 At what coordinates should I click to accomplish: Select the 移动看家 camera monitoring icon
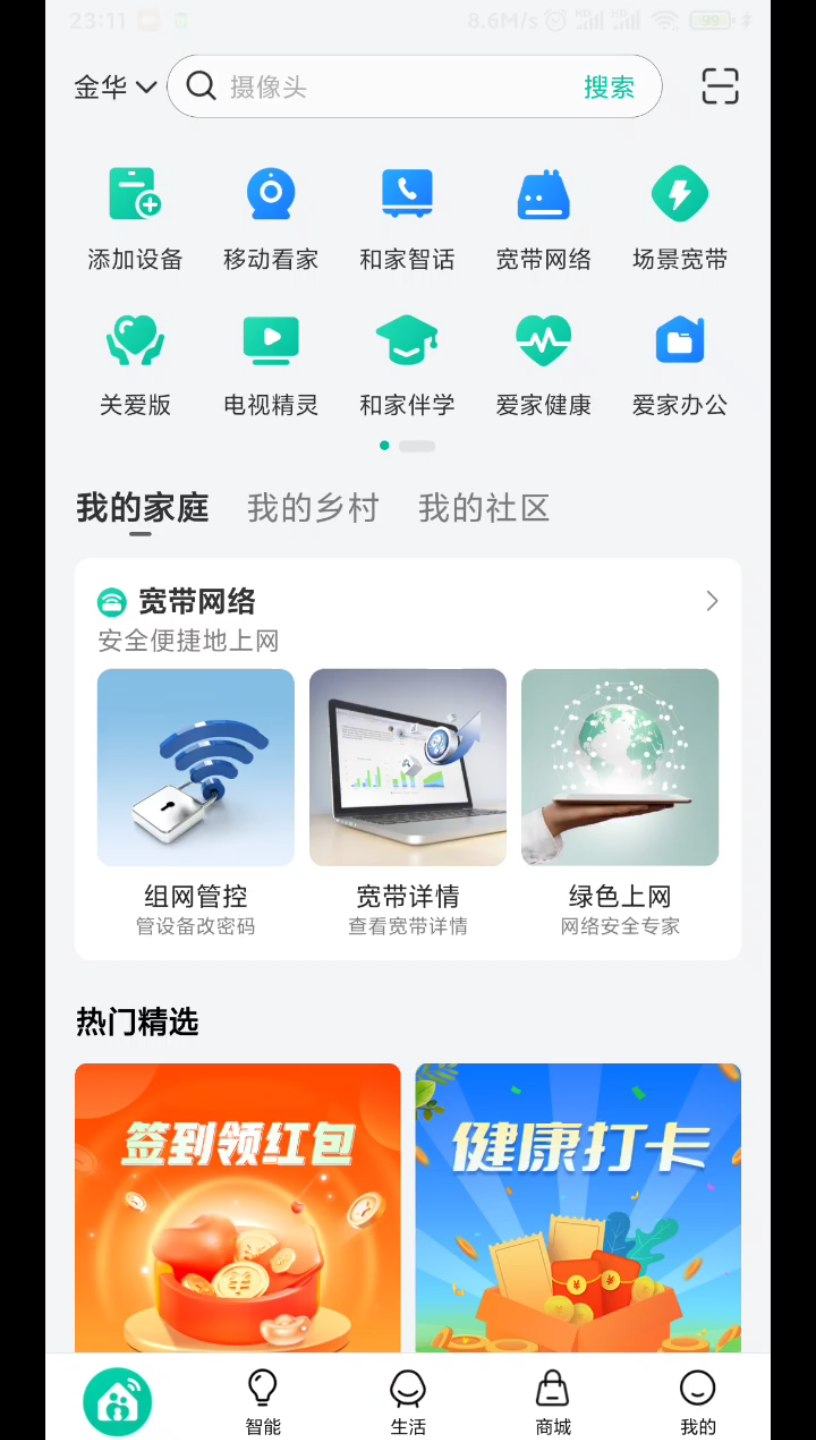tap(271, 215)
